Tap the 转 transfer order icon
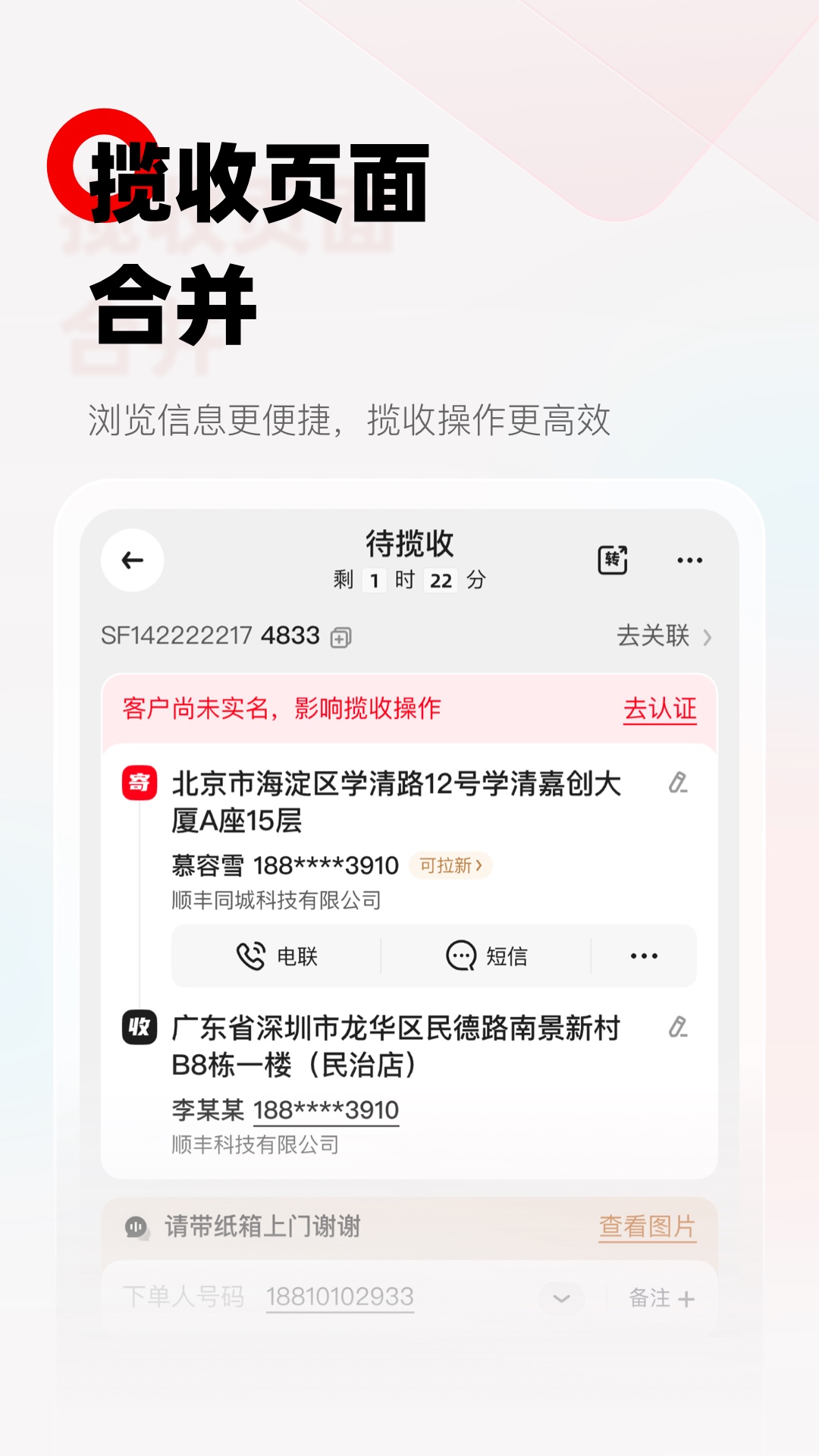 click(613, 560)
